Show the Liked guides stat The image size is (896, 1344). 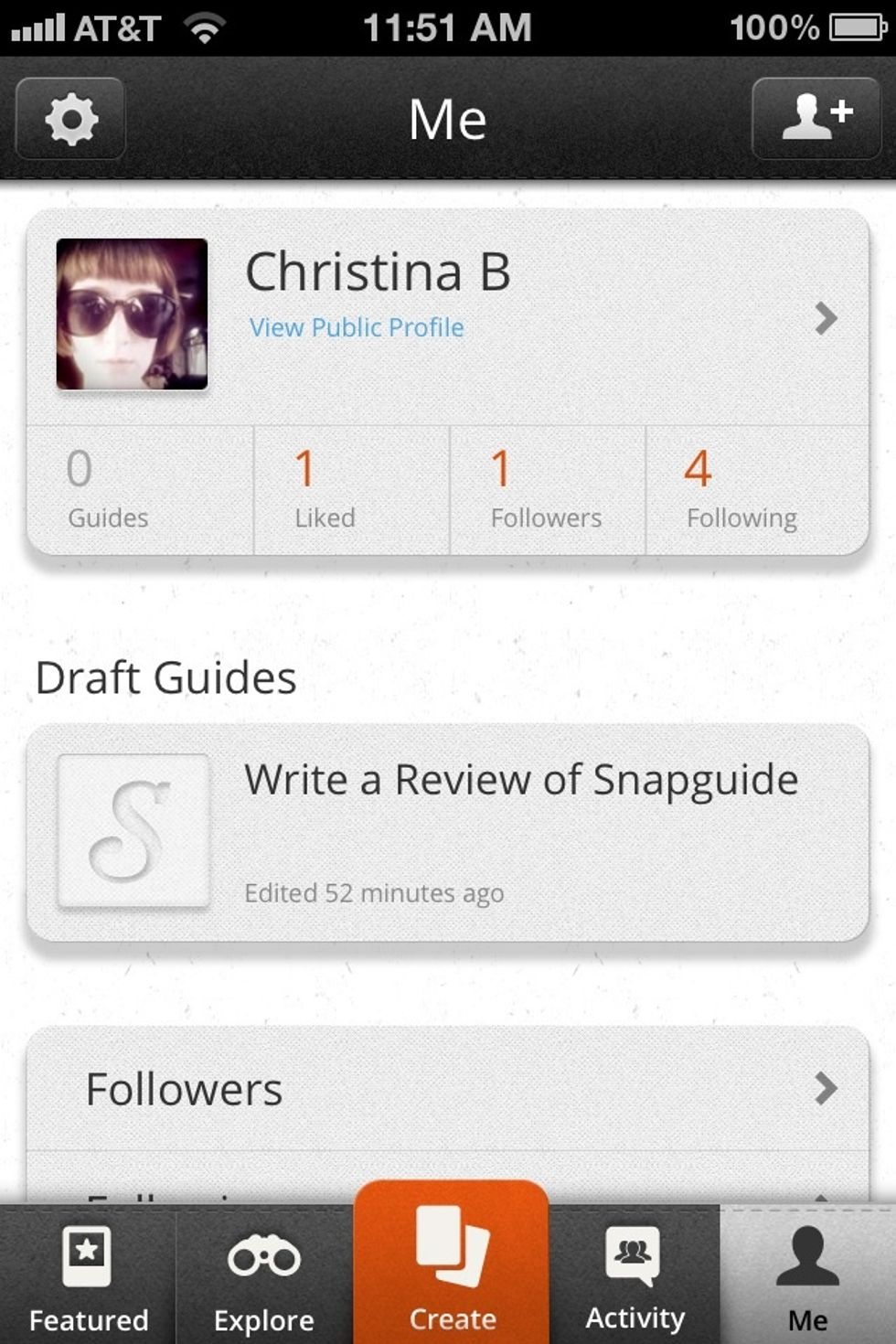coord(351,491)
